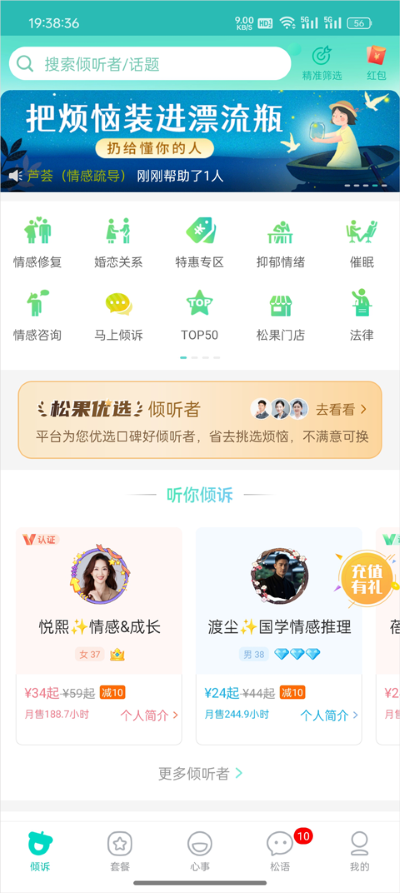Tap 去看看 on 松果优选 banner
The width and height of the screenshot is (400, 893).
coord(341,409)
